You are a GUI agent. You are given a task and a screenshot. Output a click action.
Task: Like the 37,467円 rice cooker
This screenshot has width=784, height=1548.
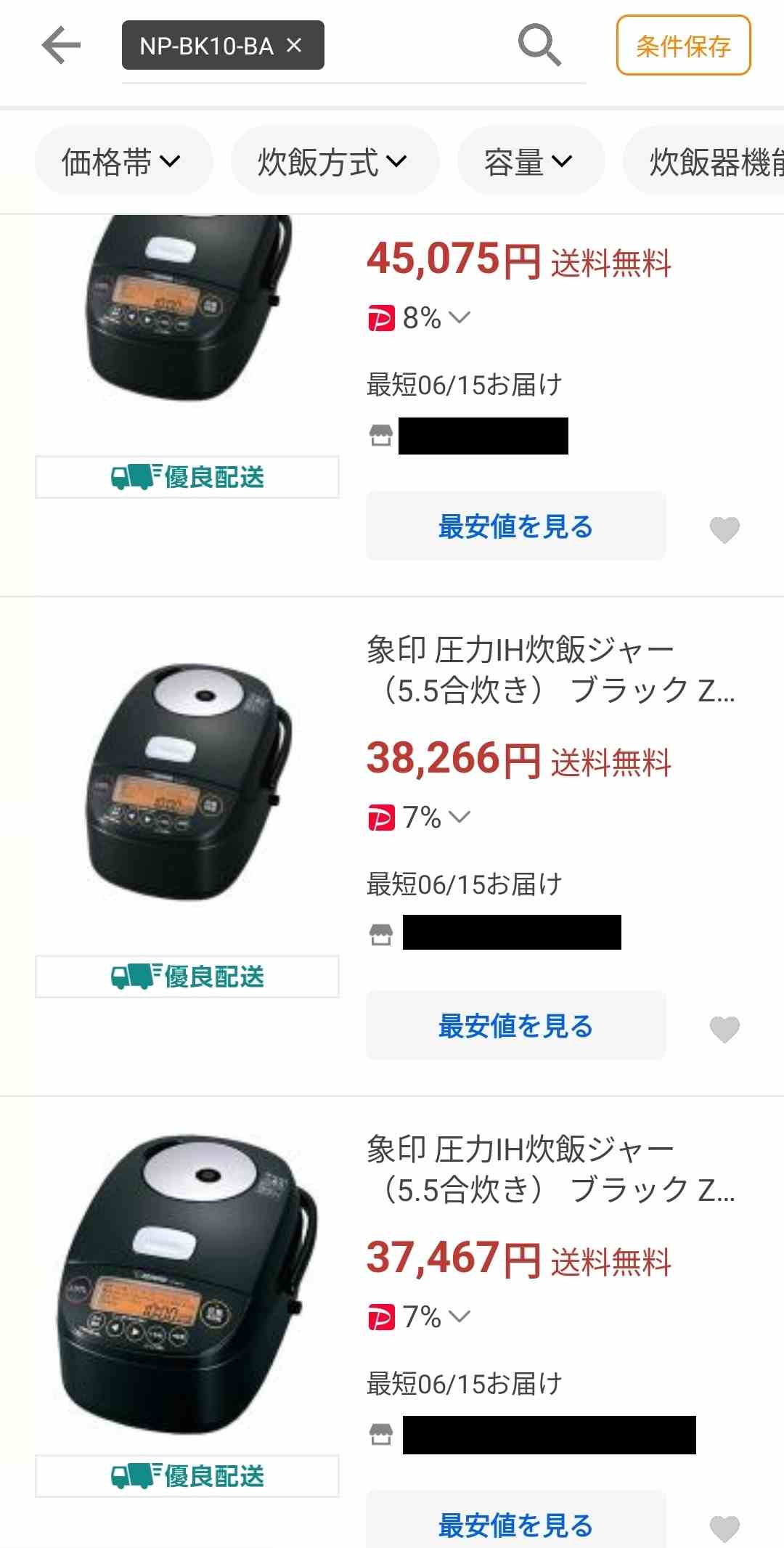pyautogui.click(x=724, y=1527)
